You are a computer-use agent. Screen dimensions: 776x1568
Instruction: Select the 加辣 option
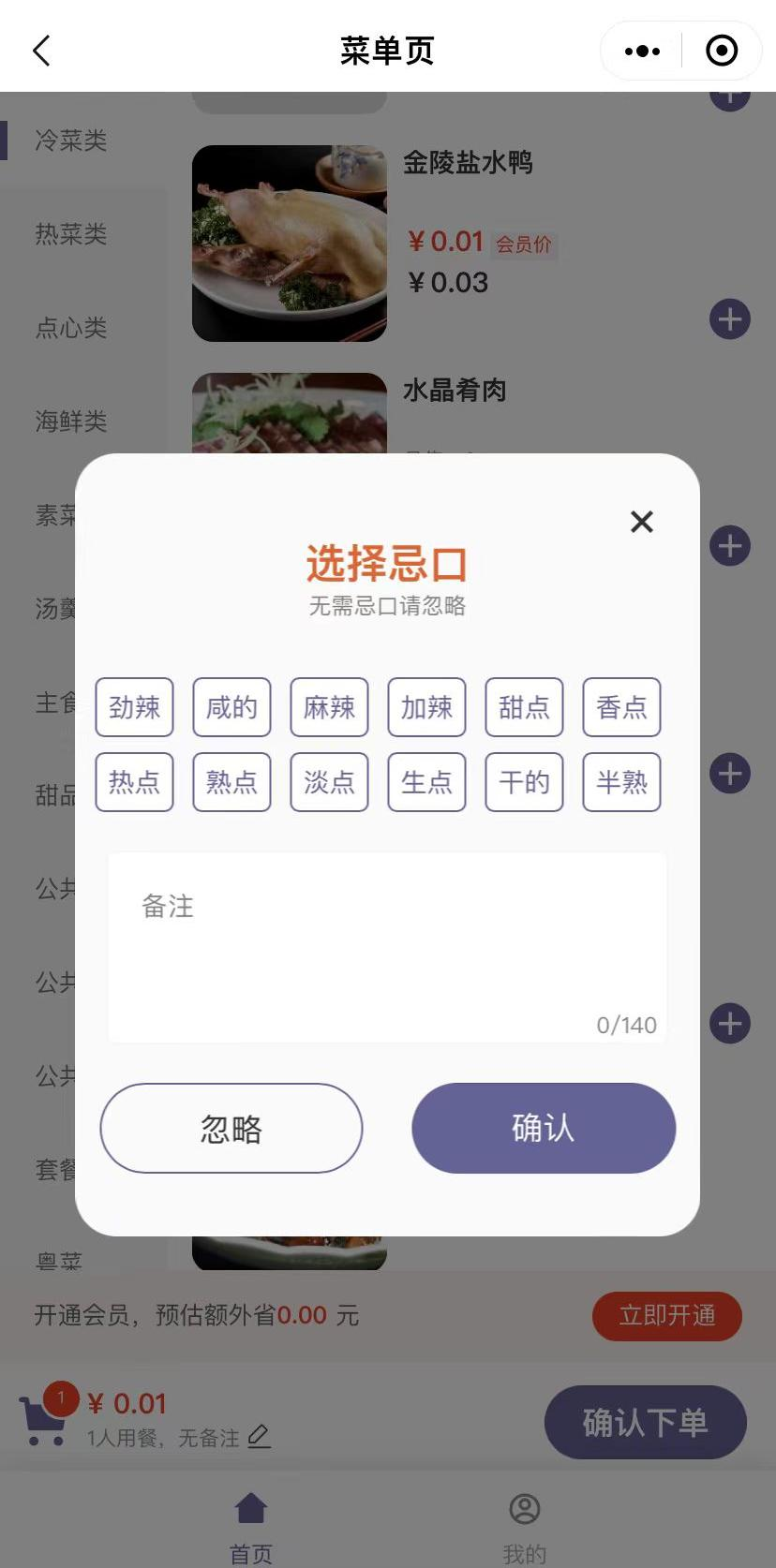click(x=426, y=707)
